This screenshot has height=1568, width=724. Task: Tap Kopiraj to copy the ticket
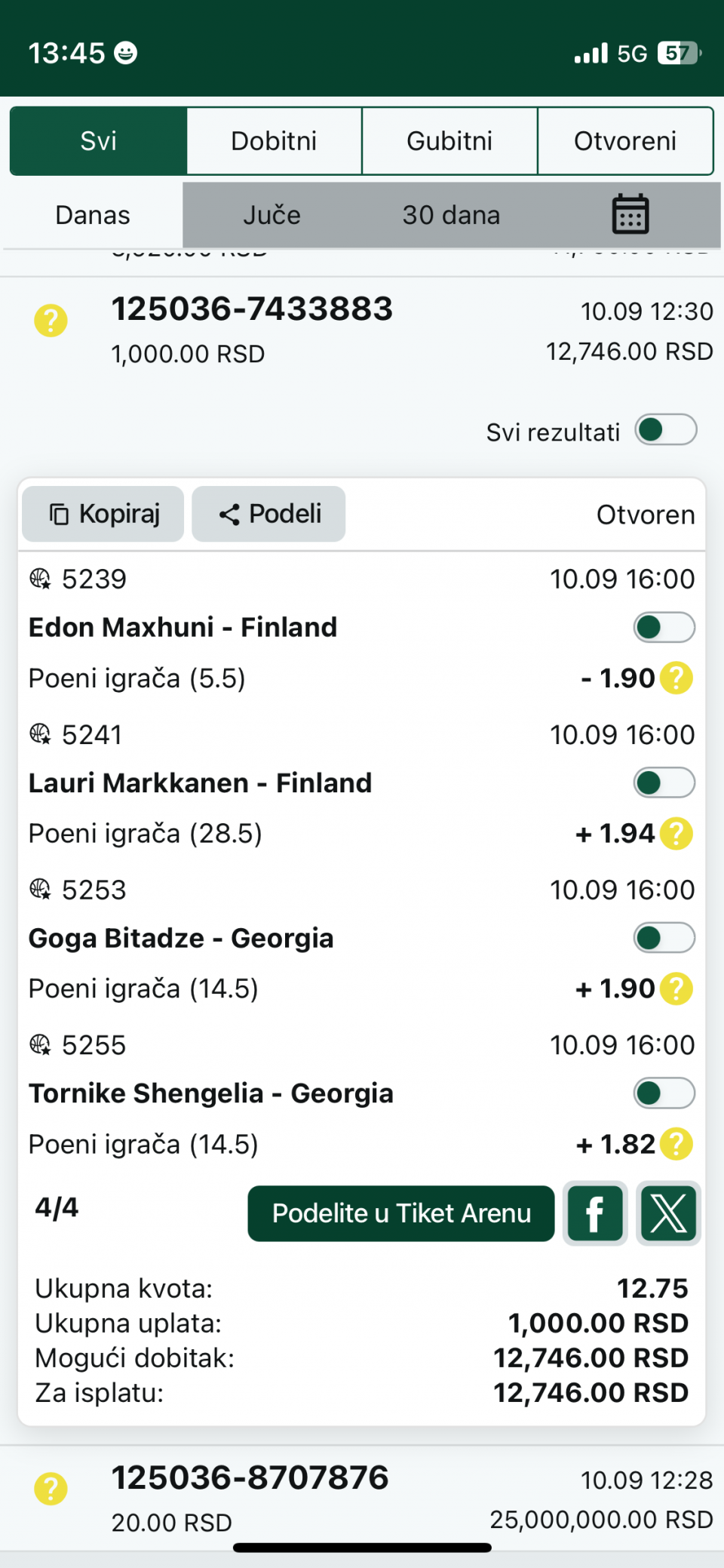[x=103, y=514]
